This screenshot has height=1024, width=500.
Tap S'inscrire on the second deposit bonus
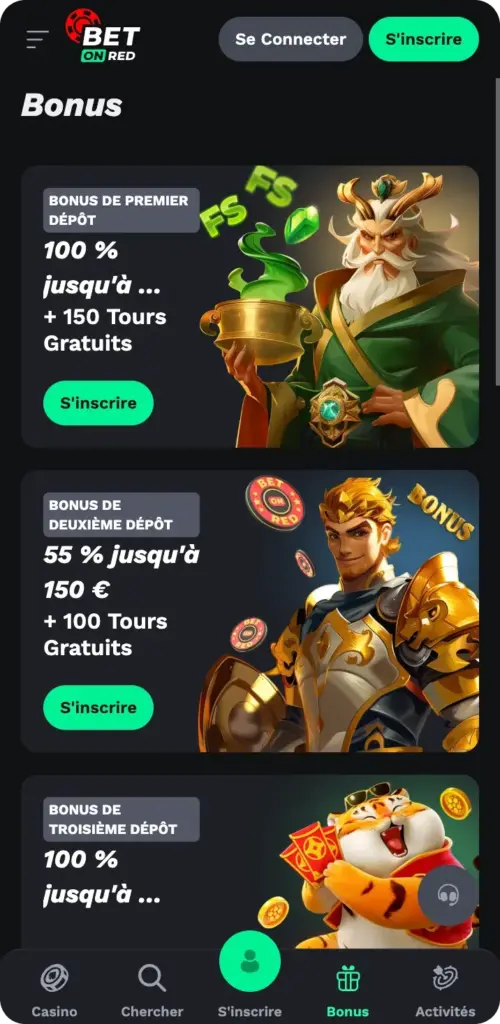(99, 707)
